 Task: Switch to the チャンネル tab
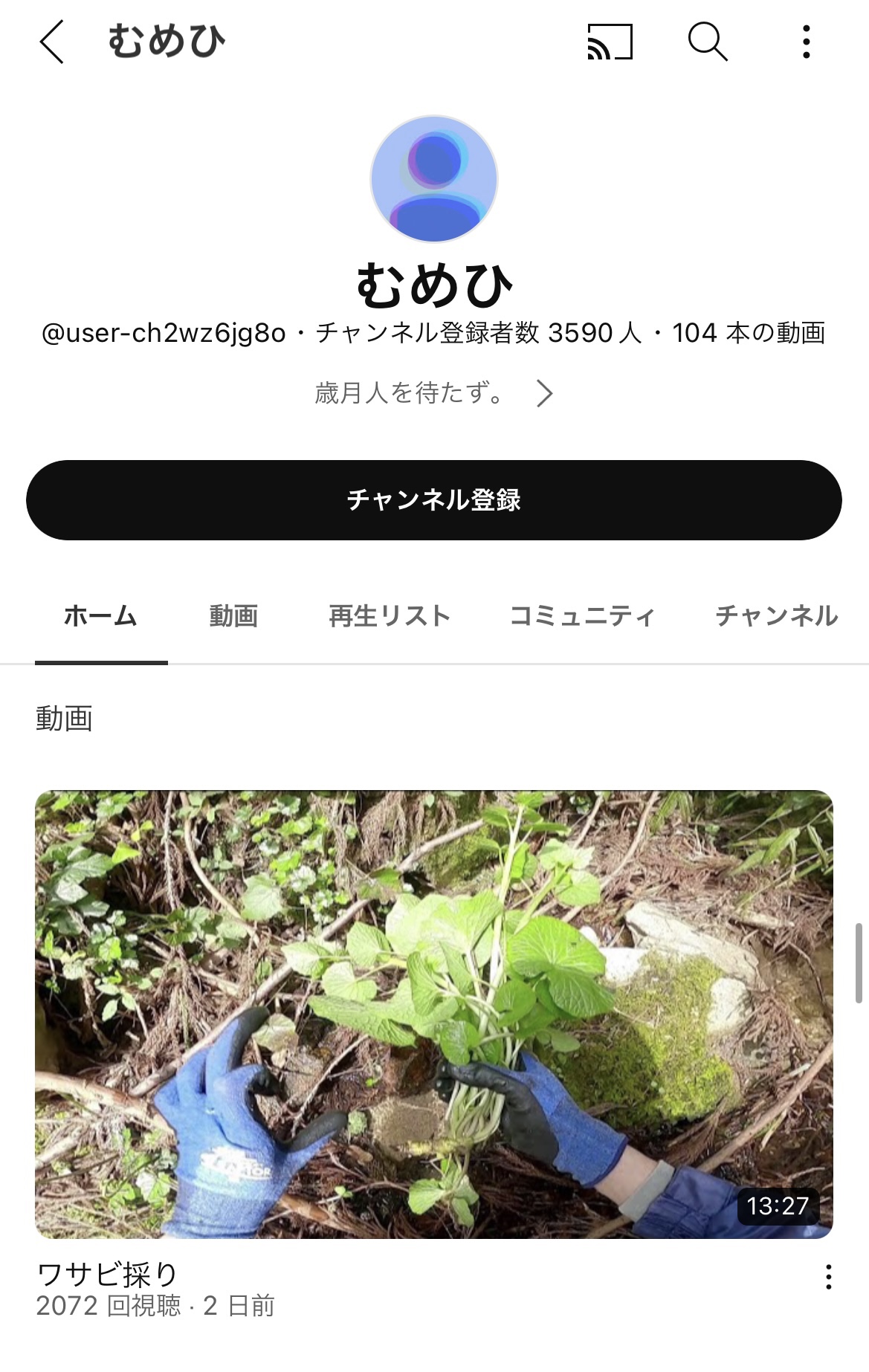pos(776,616)
